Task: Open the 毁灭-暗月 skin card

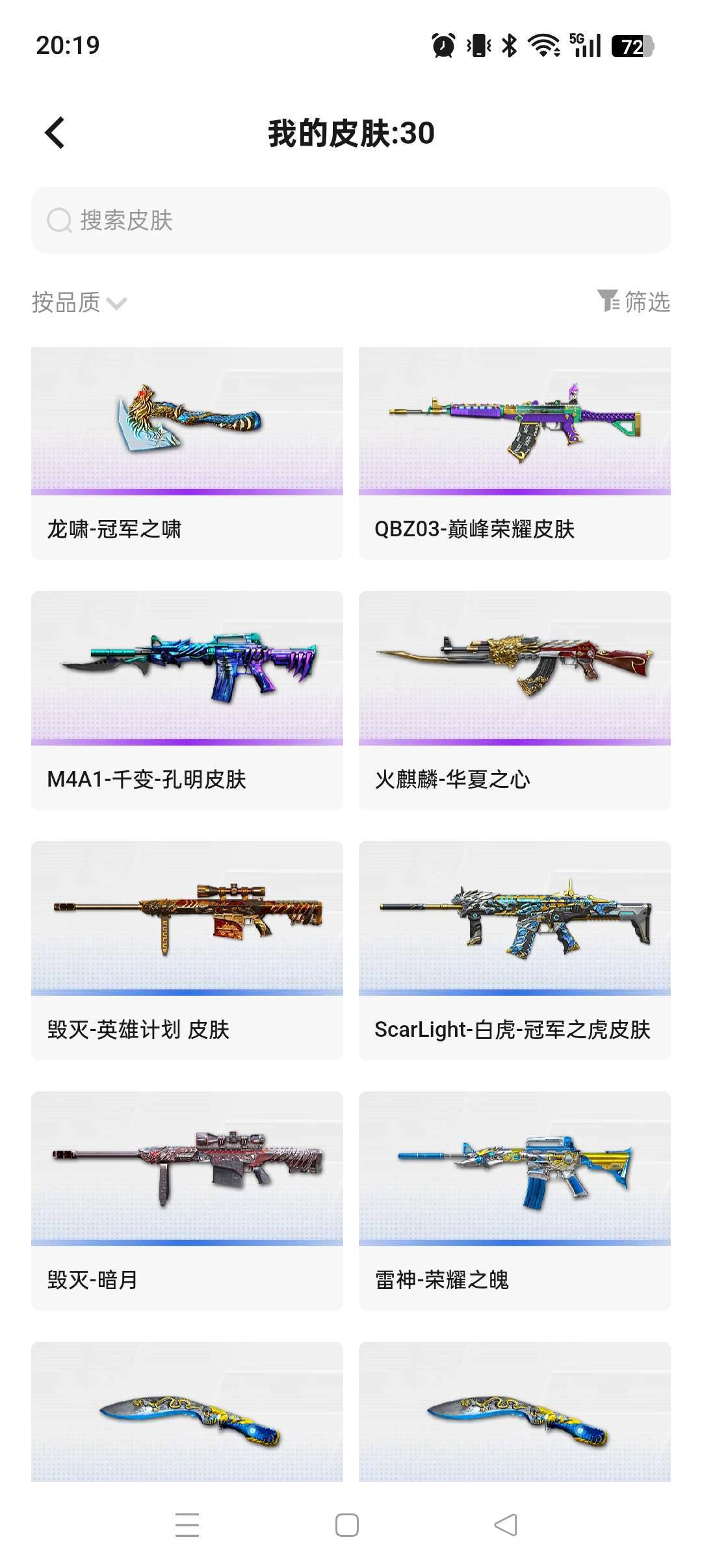Action: coord(187,1201)
